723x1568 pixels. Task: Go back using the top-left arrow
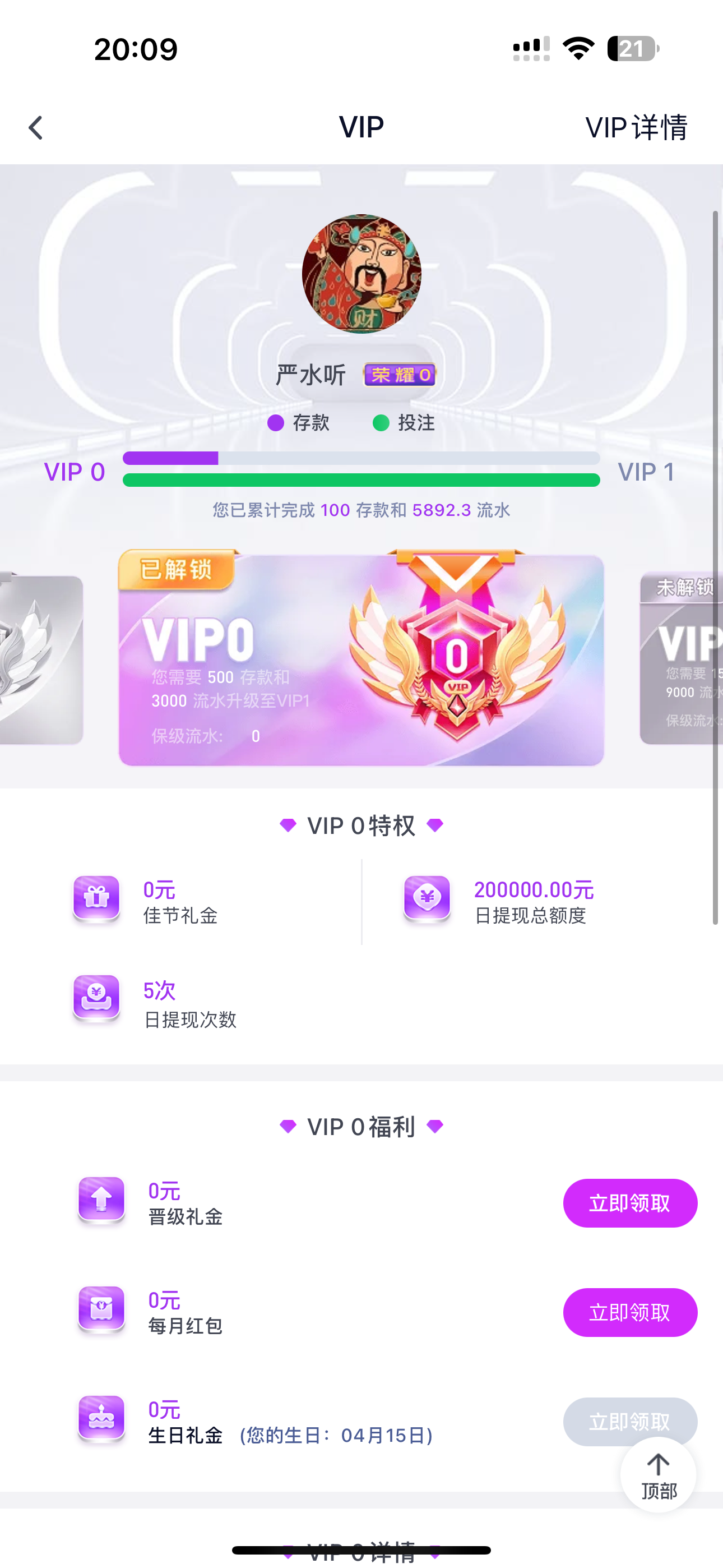coord(36,128)
